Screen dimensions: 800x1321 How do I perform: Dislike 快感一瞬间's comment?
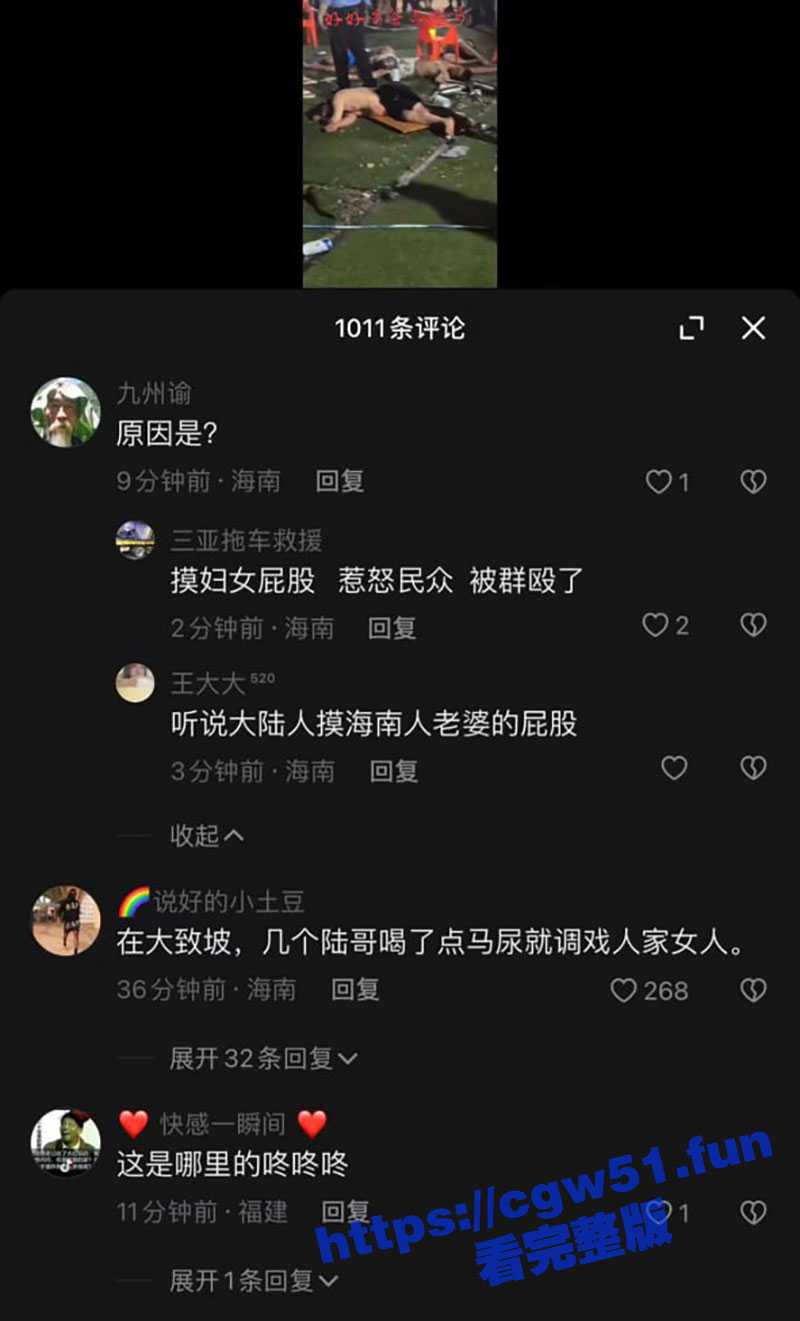tap(753, 1213)
